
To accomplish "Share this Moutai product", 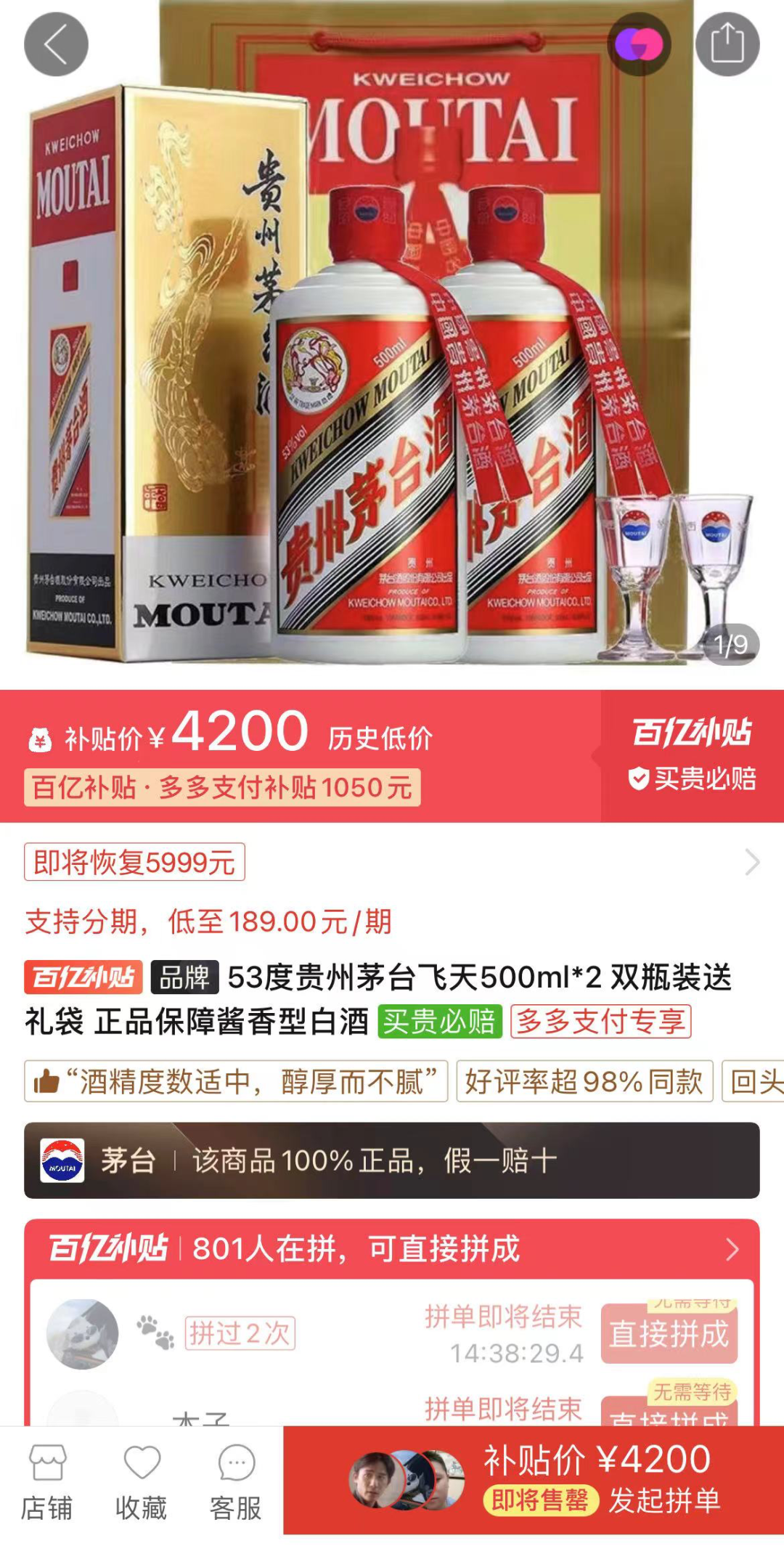I will tap(727, 44).
